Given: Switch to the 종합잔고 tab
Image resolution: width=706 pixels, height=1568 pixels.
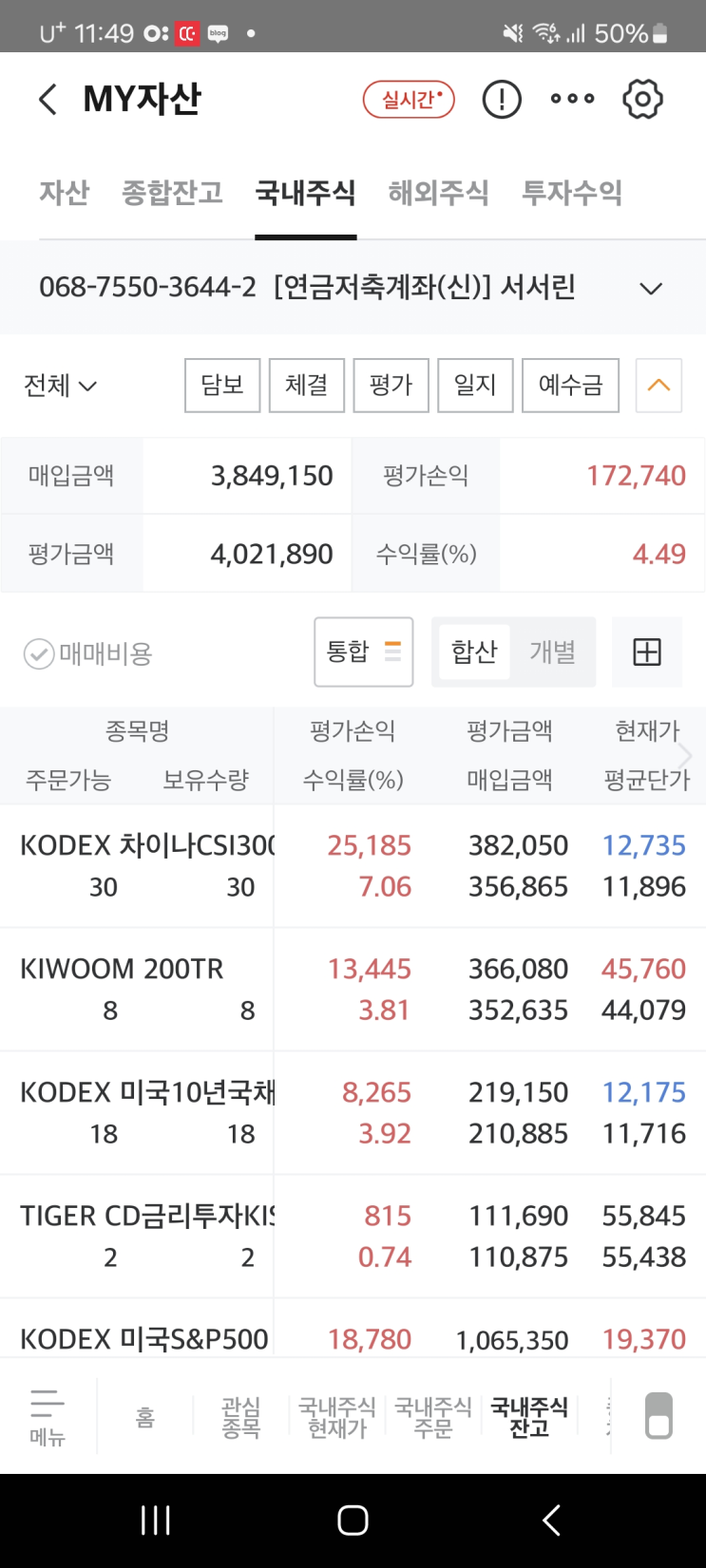Looking at the screenshot, I should click(172, 193).
